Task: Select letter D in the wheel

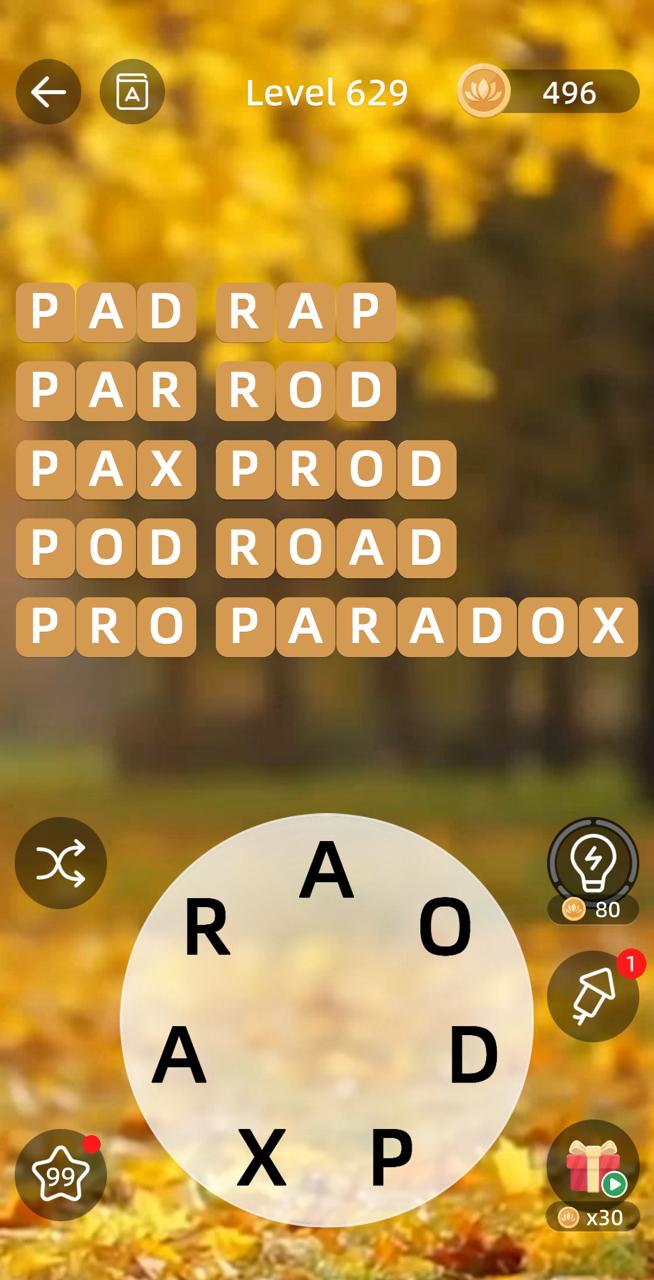Action: 473,1055
